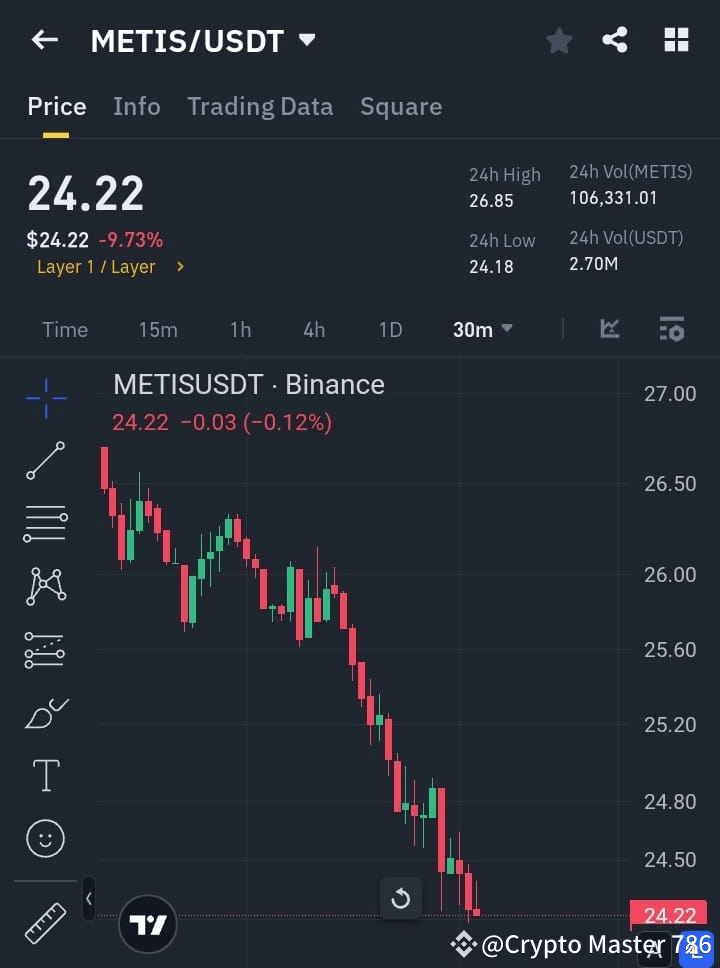720x968 pixels.
Task: Open the Info tab
Action: 137,106
